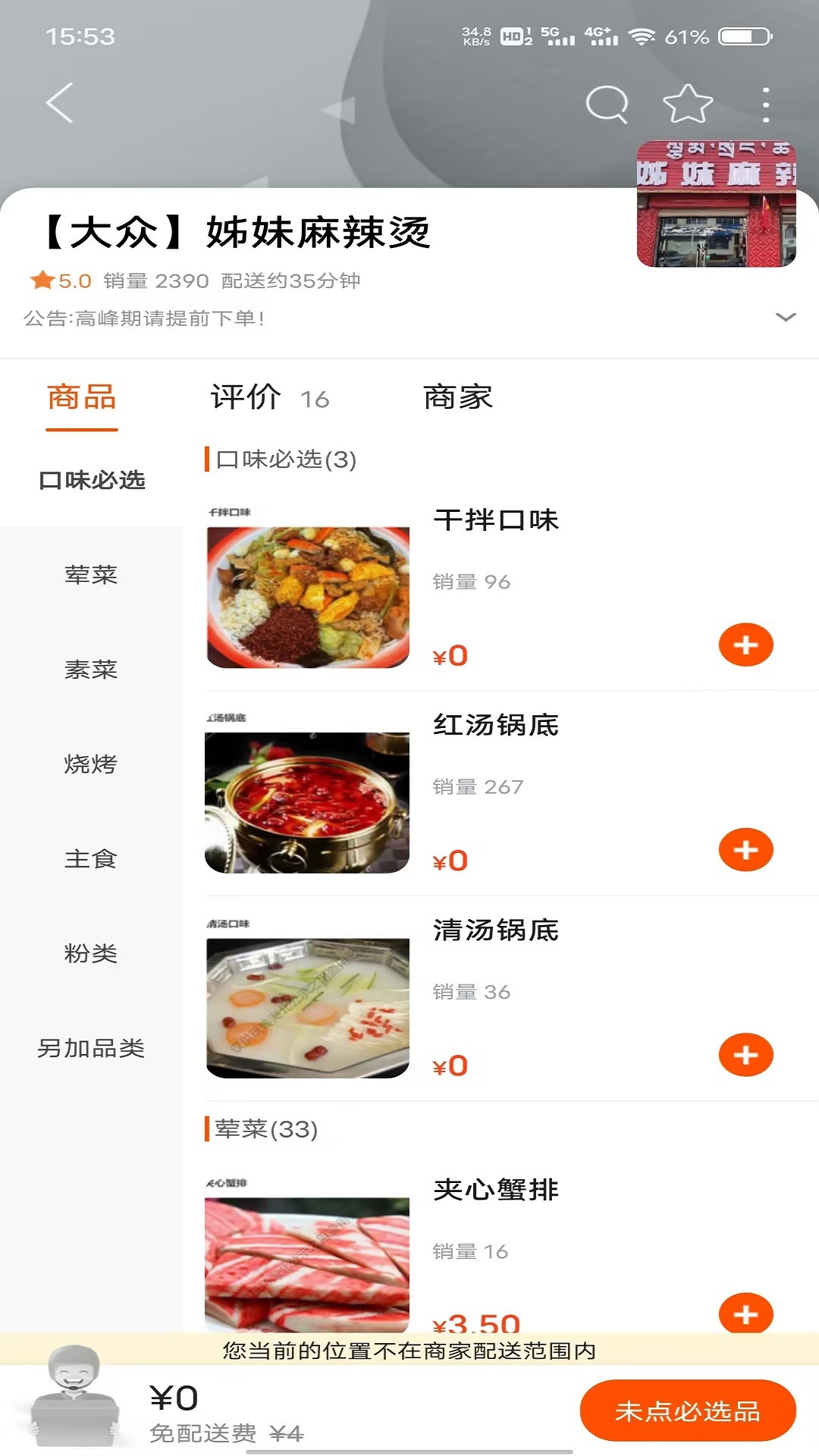Open the 烧烤 category
This screenshot has height=1456, width=819.
pyautogui.click(x=91, y=764)
